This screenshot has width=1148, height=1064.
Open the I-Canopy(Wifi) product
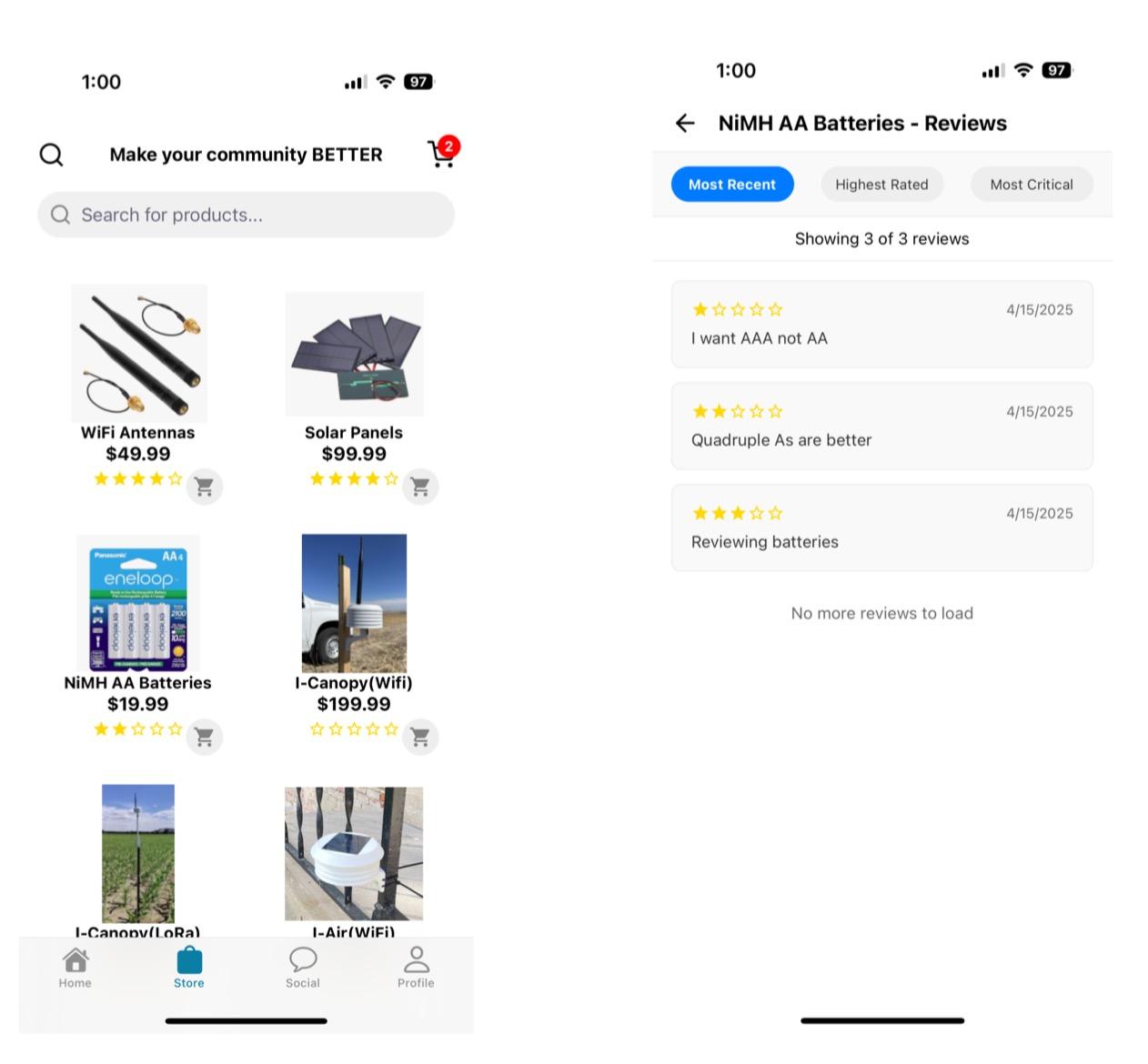pyautogui.click(x=354, y=604)
